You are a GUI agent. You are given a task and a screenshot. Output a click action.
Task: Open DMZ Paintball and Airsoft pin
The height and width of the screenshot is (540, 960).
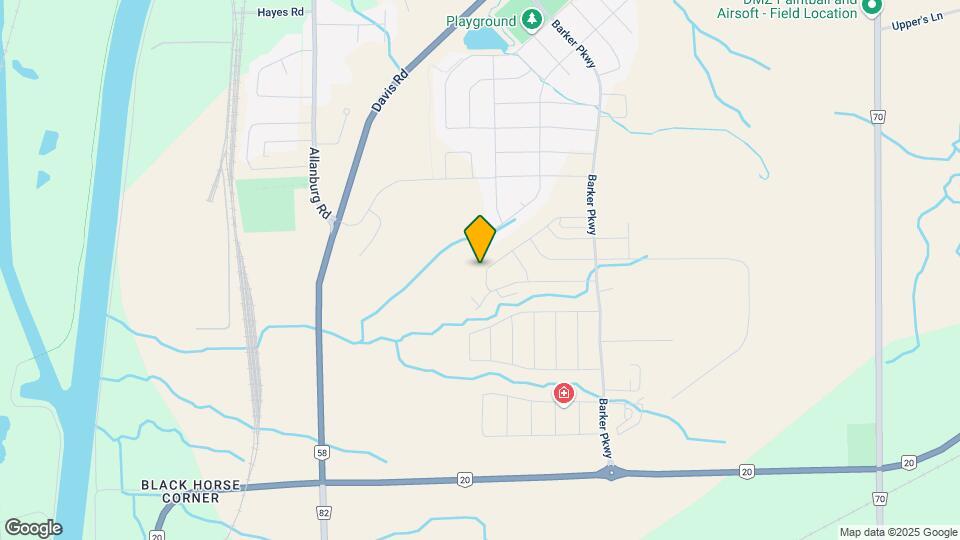coord(871,8)
